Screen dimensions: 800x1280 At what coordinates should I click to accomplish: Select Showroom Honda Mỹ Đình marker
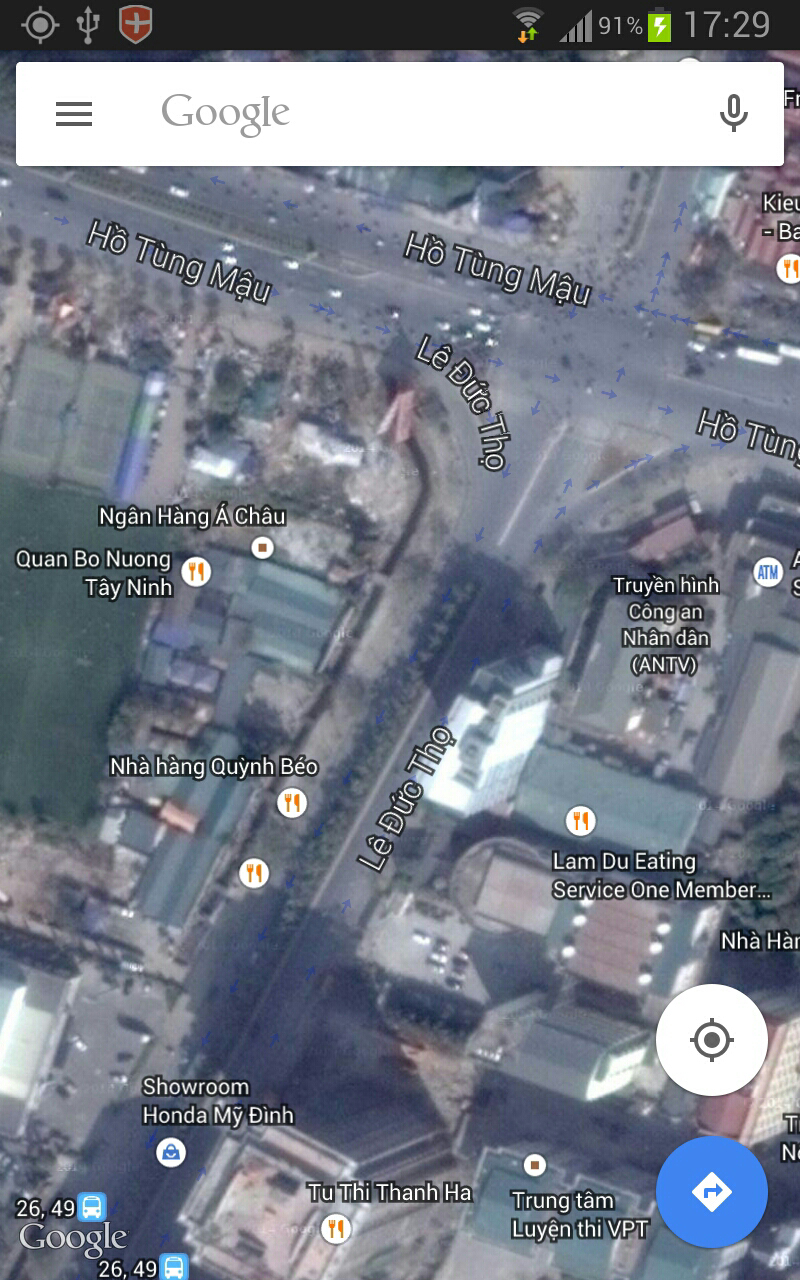(x=171, y=1152)
